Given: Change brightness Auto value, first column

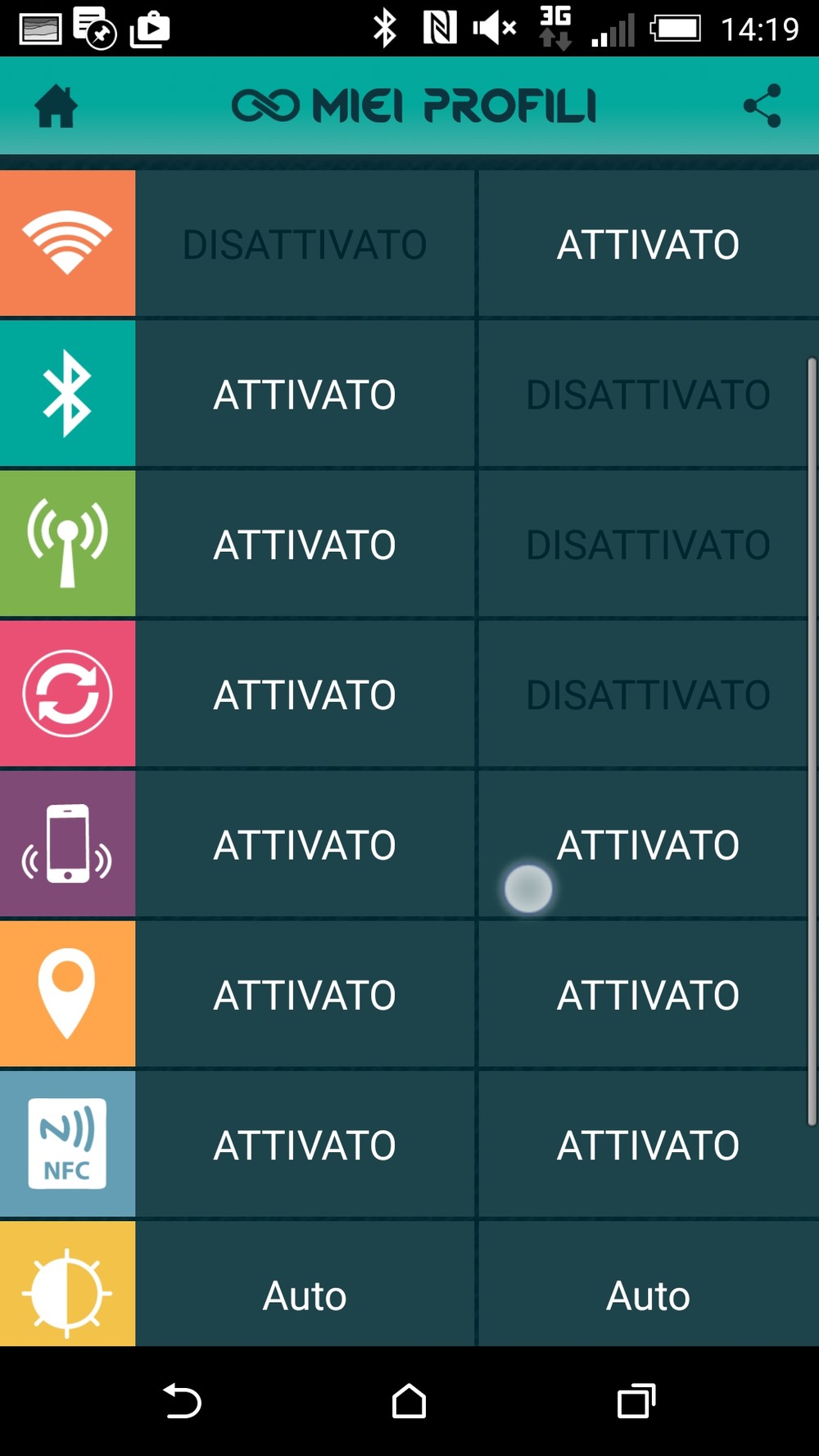Looking at the screenshot, I should [305, 1284].
